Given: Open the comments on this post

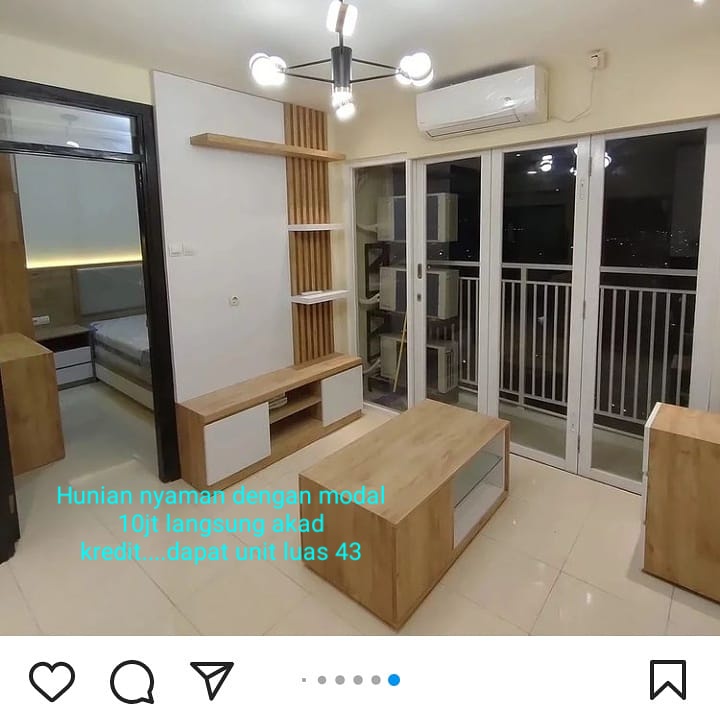Looking at the screenshot, I should pyautogui.click(x=132, y=682).
